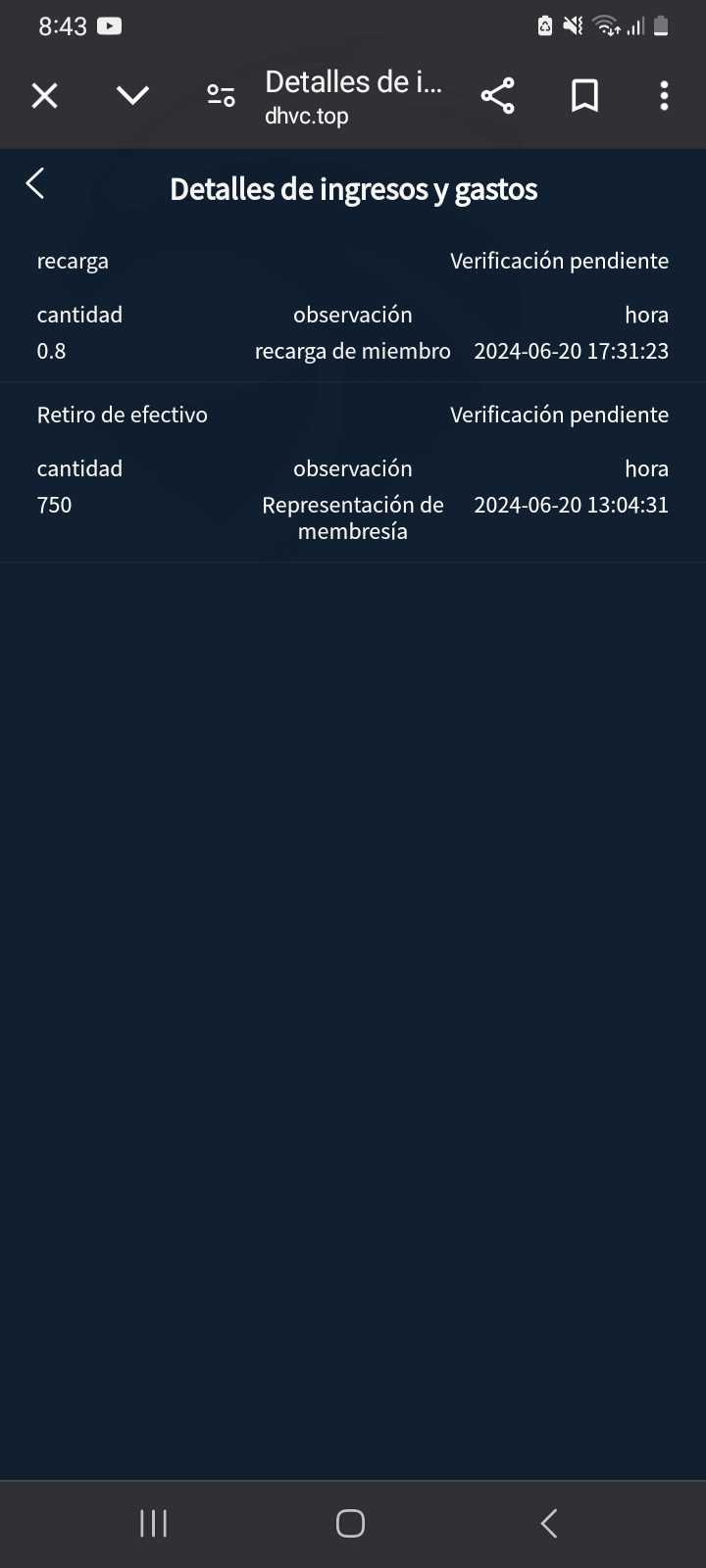Screen dimensions: 706x1568
Task: Open the browser overflow menu
Action: pos(665,96)
